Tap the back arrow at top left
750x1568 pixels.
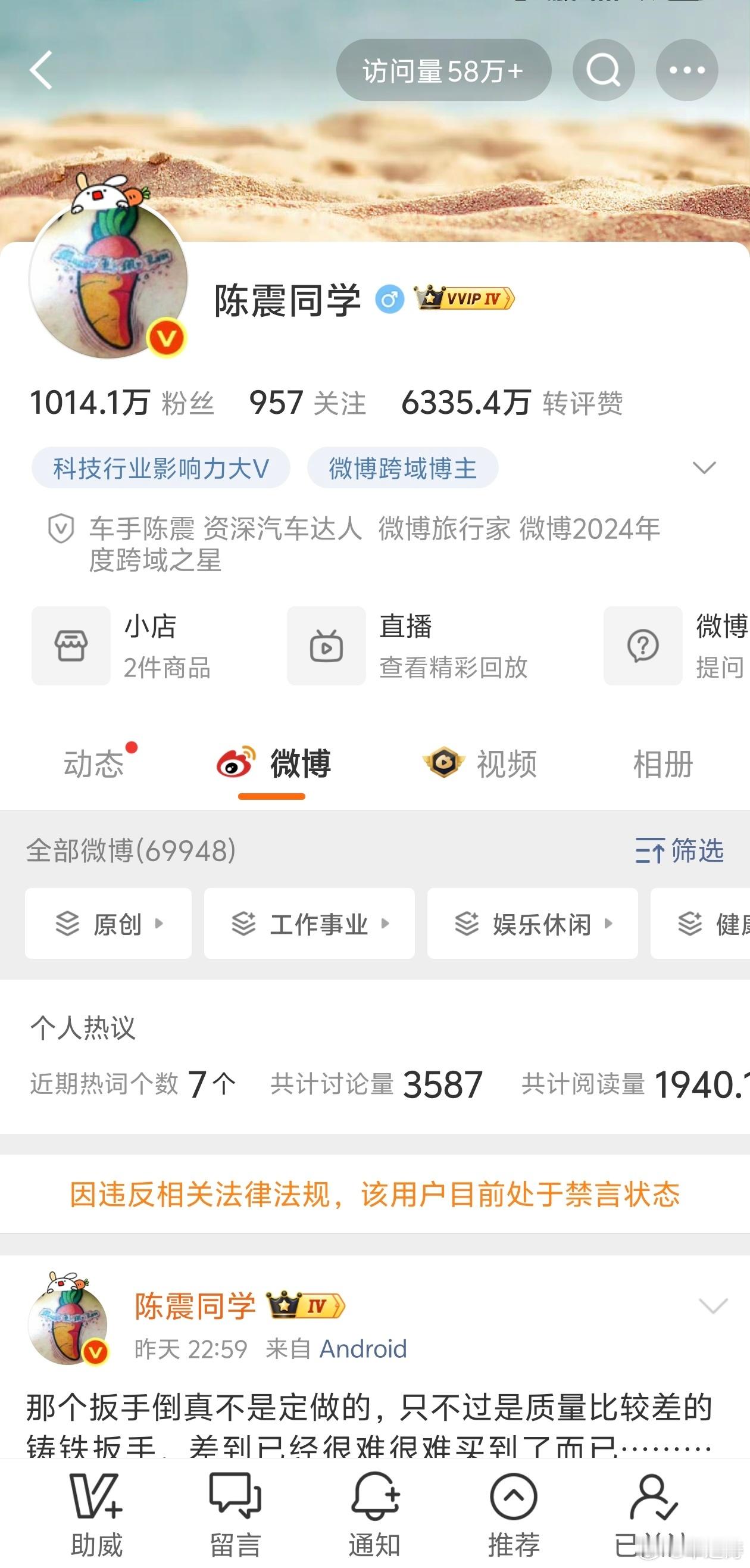click(40, 70)
